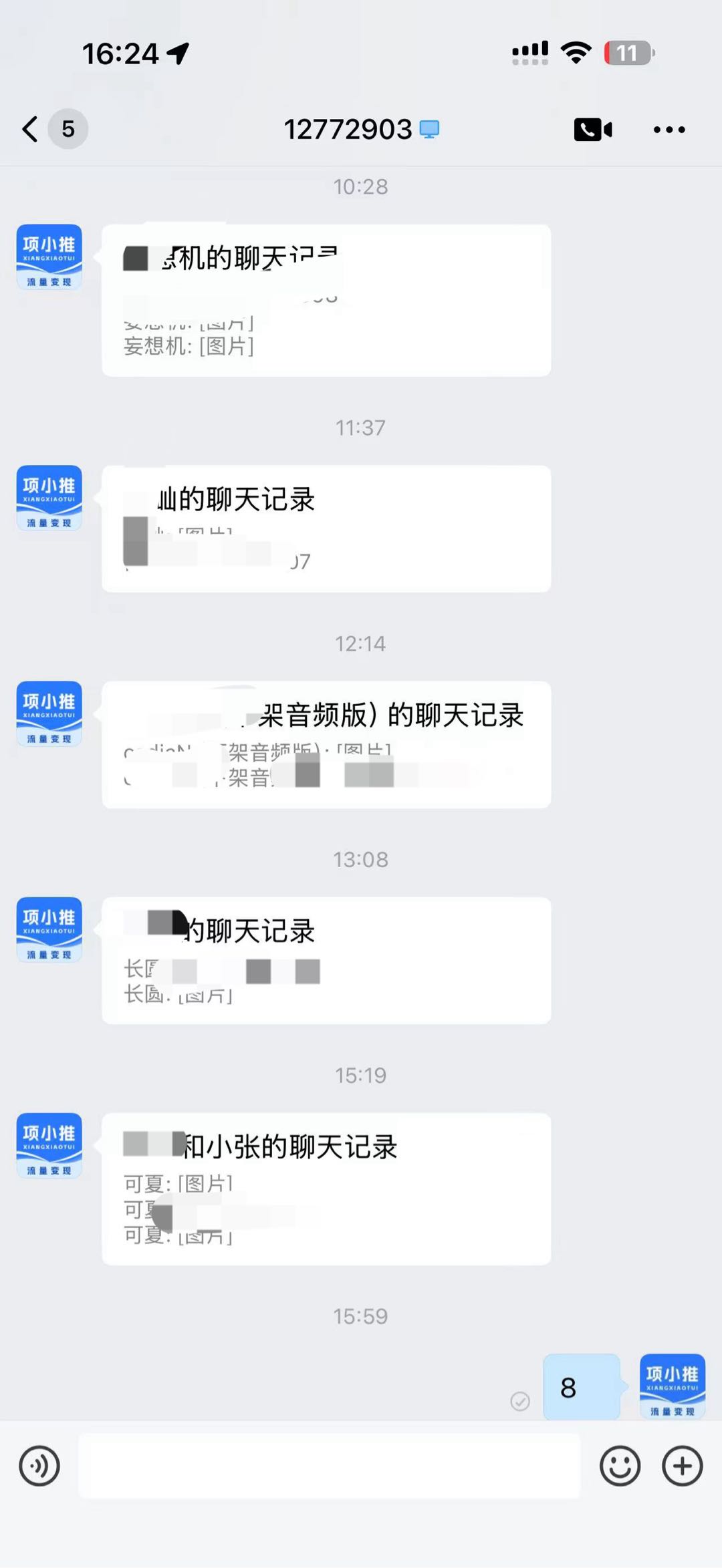Open the plus attachment menu
This screenshot has width=722, height=1568.
(x=683, y=1466)
